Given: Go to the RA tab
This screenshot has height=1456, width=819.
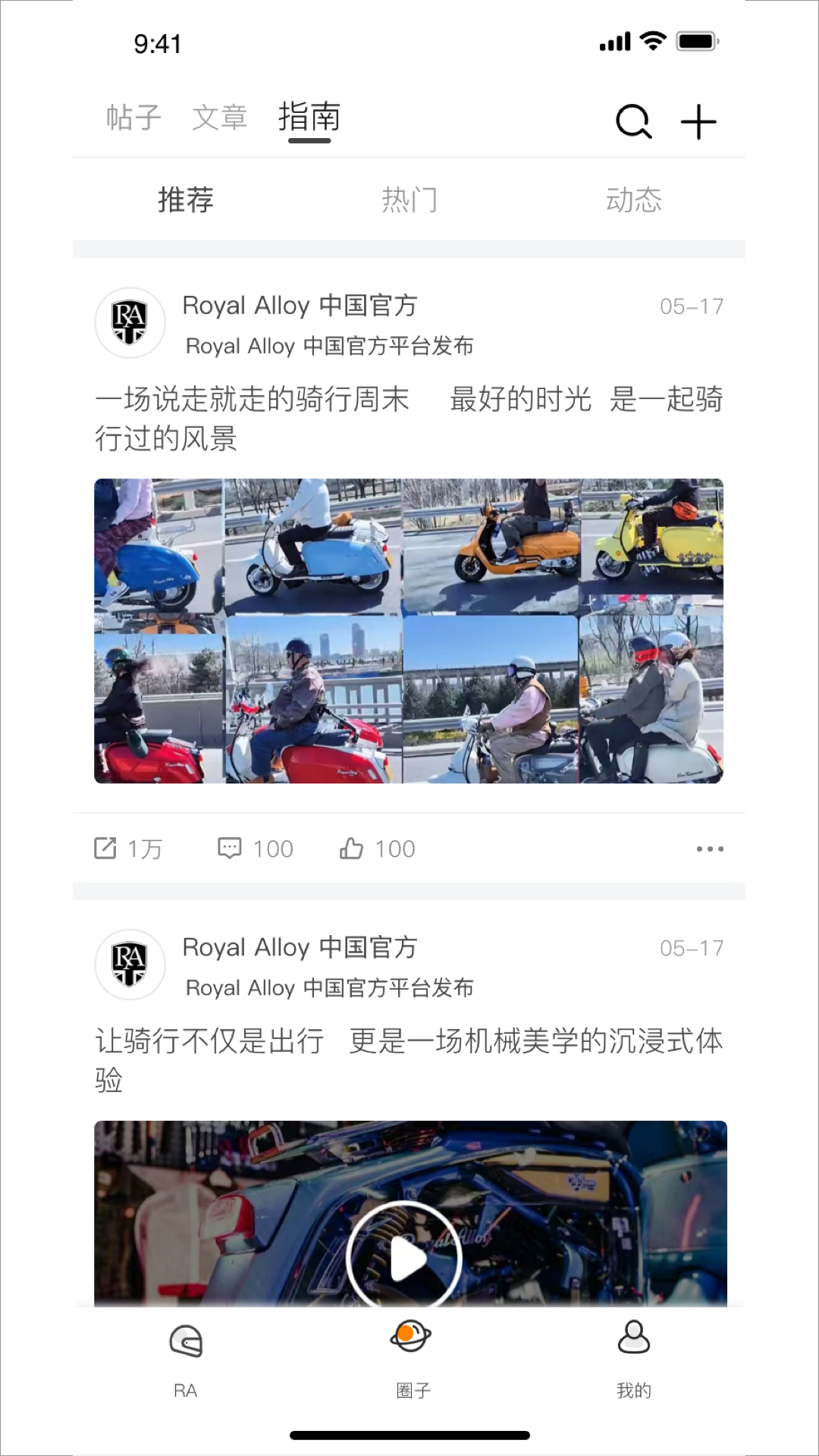Looking at the screenshot, I should (185, 1357).
